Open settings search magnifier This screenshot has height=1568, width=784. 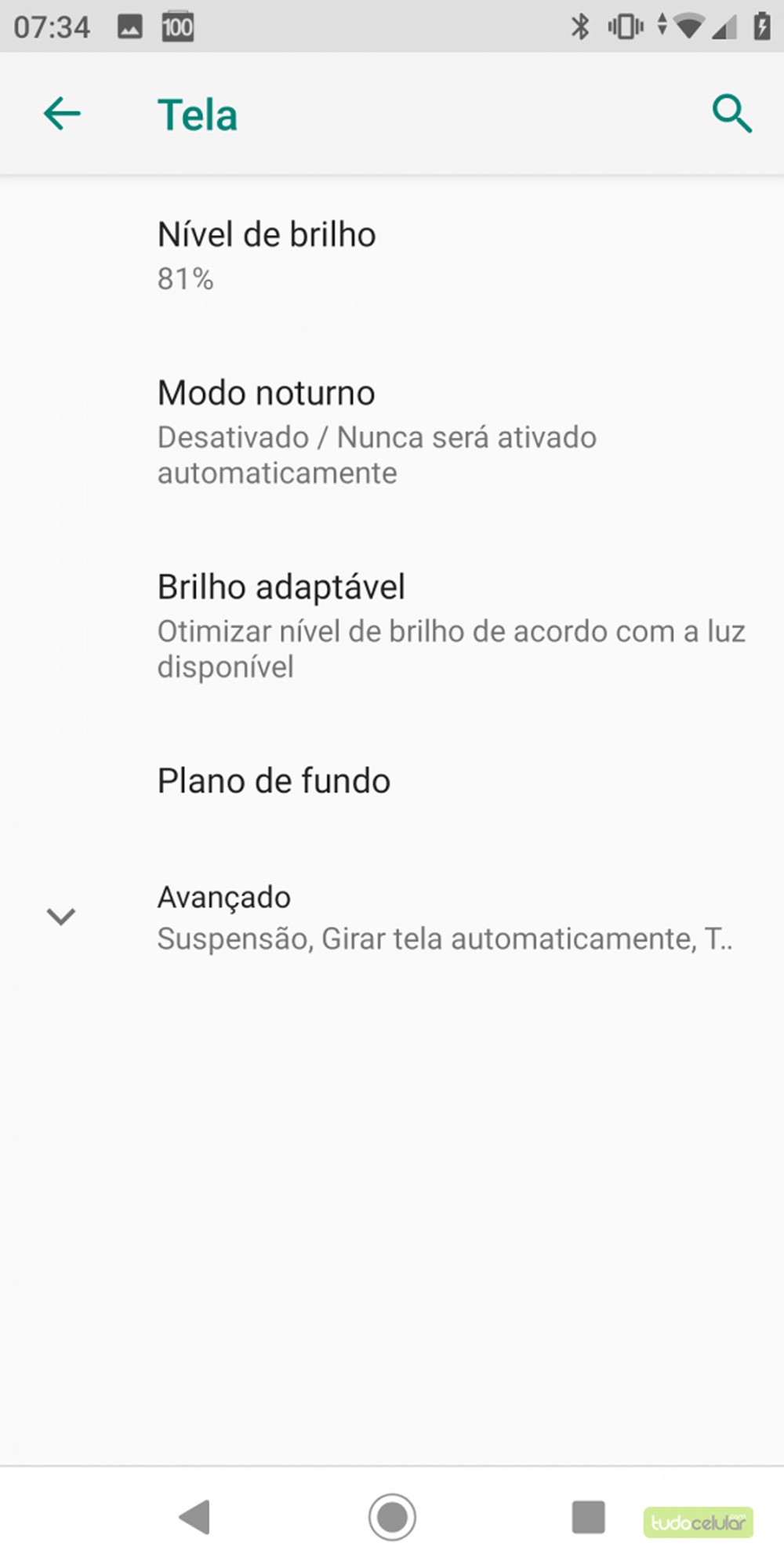(x=731, y=114)
